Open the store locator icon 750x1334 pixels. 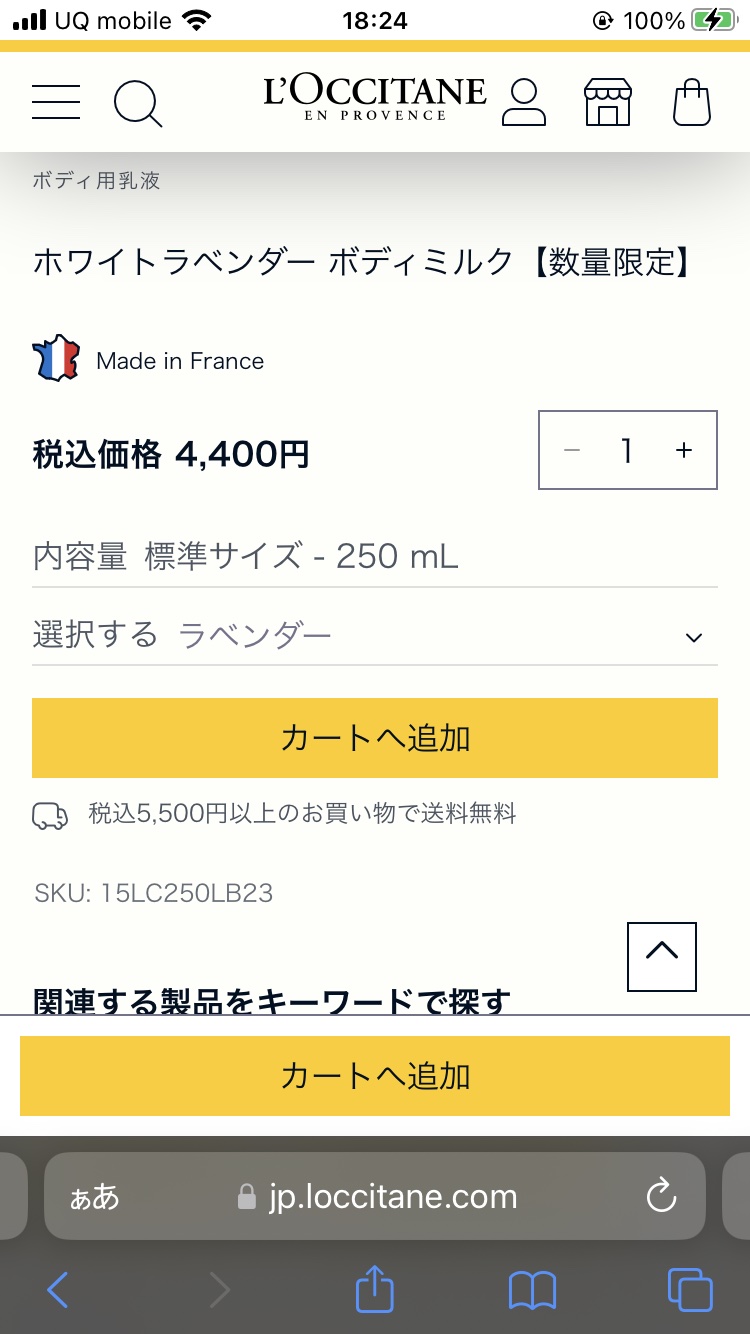tap(608, 102)
